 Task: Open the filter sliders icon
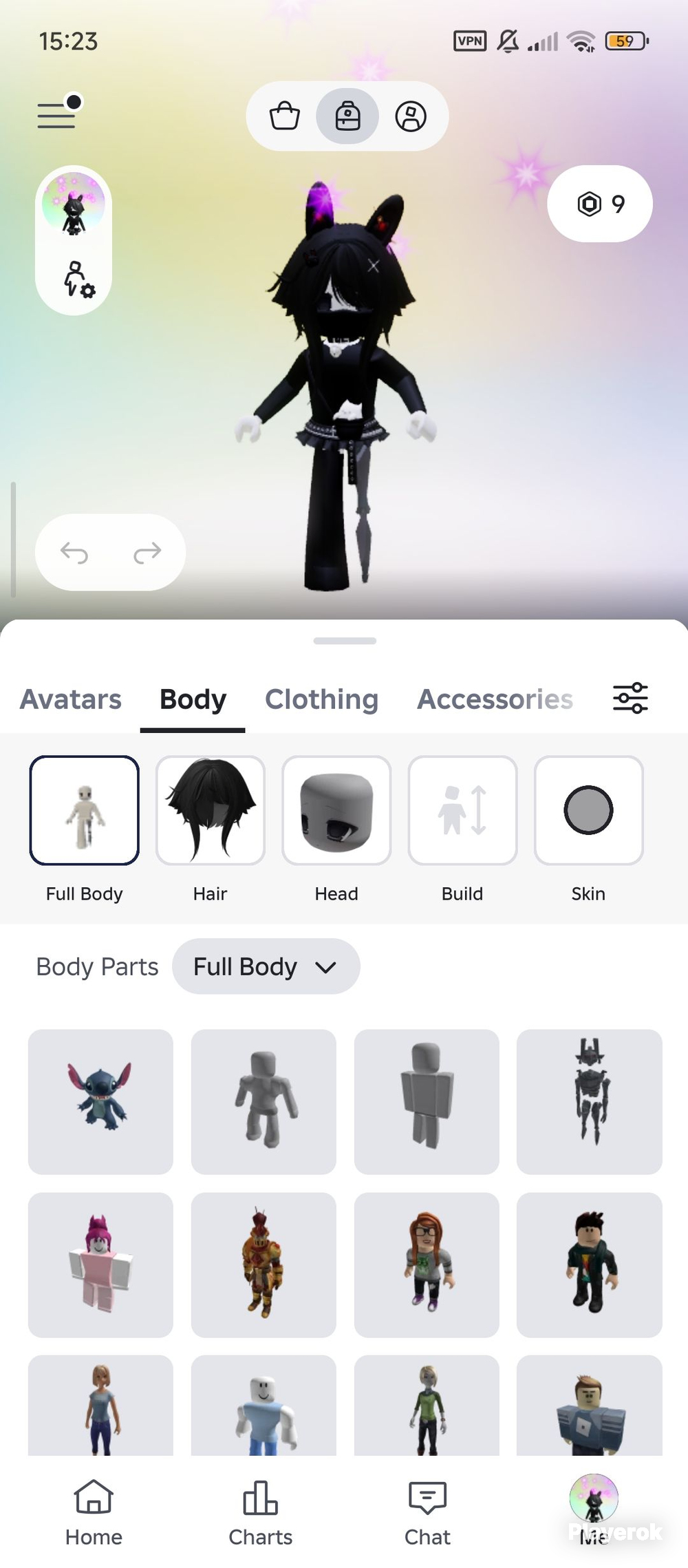[x=630, y=698]
